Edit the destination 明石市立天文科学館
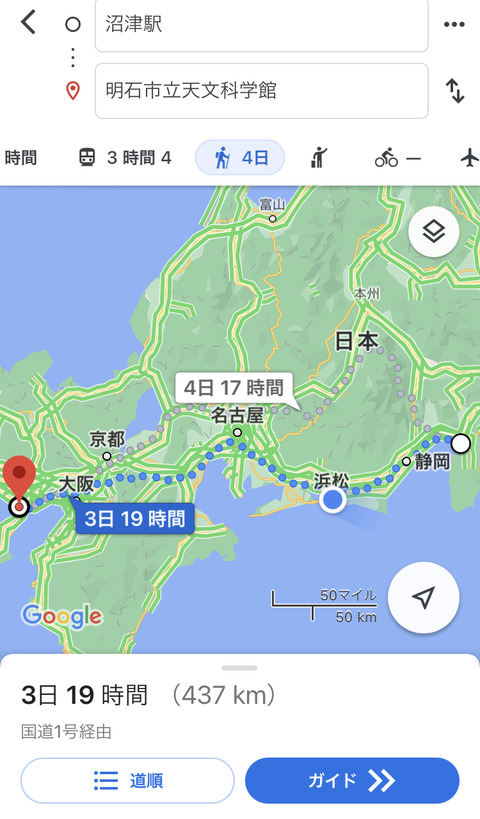Image resolution: width=480 pixels, height=819 pixels. (262, 91)
